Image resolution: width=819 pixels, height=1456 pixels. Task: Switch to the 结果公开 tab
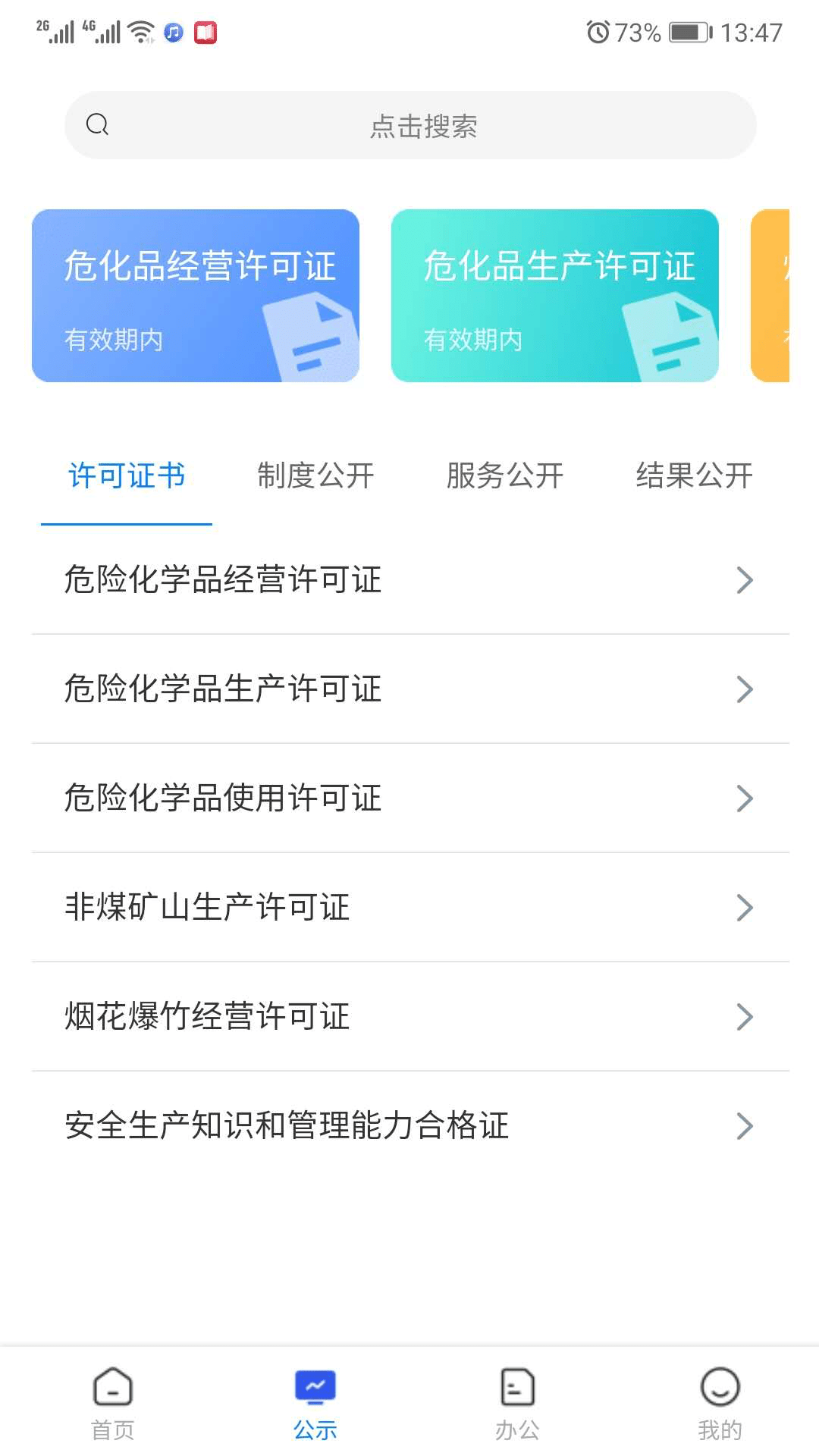(x=694, y=476)
